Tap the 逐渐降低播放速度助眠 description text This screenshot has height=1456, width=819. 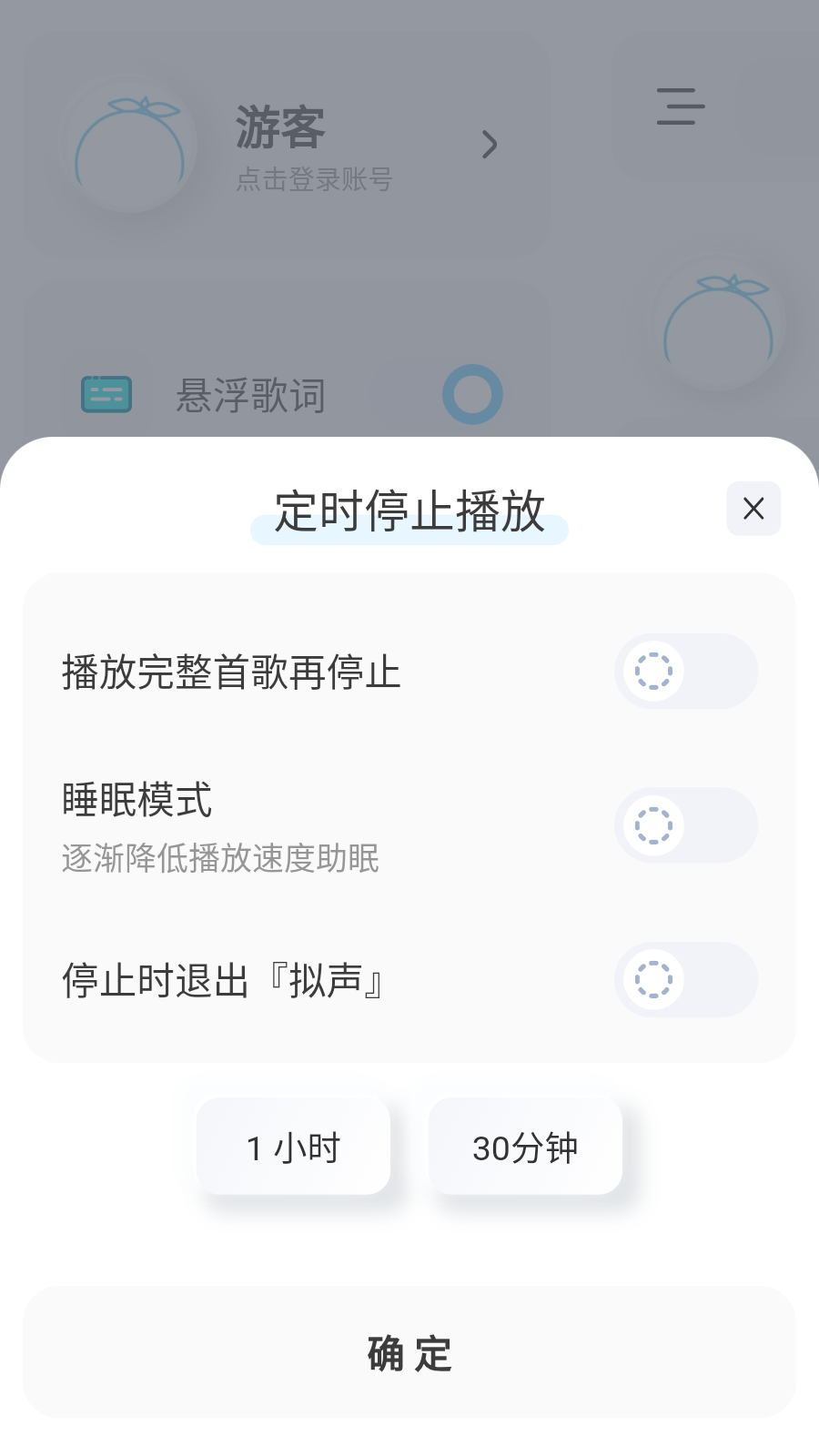[219, 858]
